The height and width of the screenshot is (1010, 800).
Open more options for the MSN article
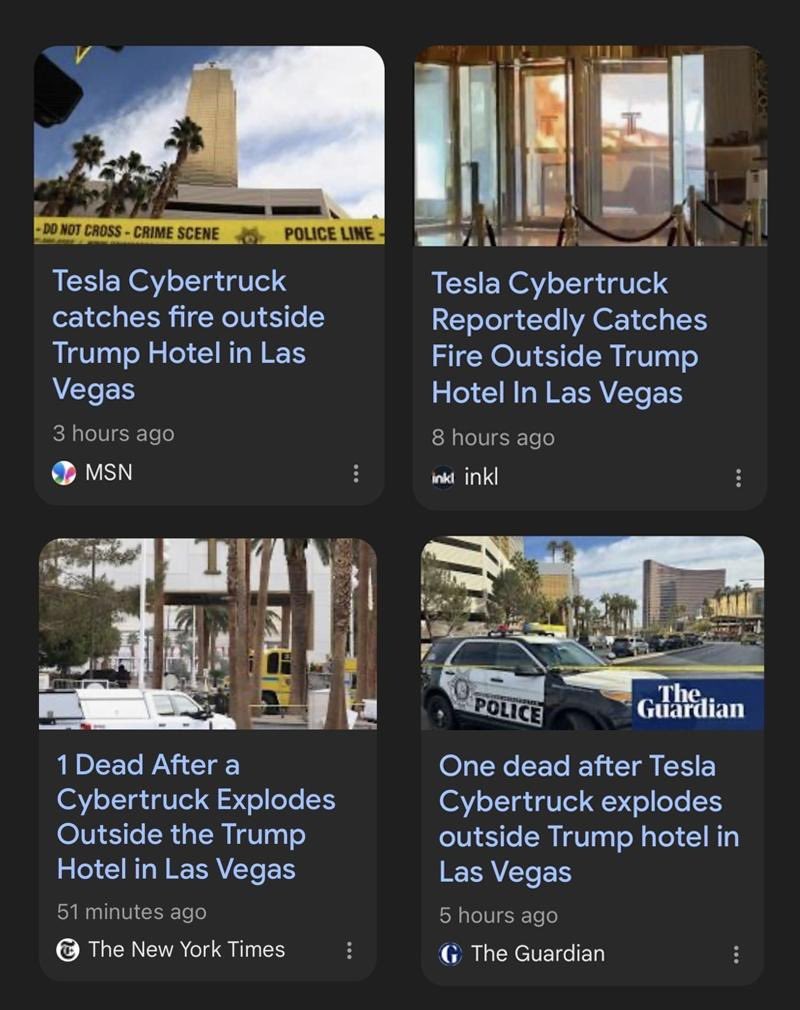coord(355,473)
